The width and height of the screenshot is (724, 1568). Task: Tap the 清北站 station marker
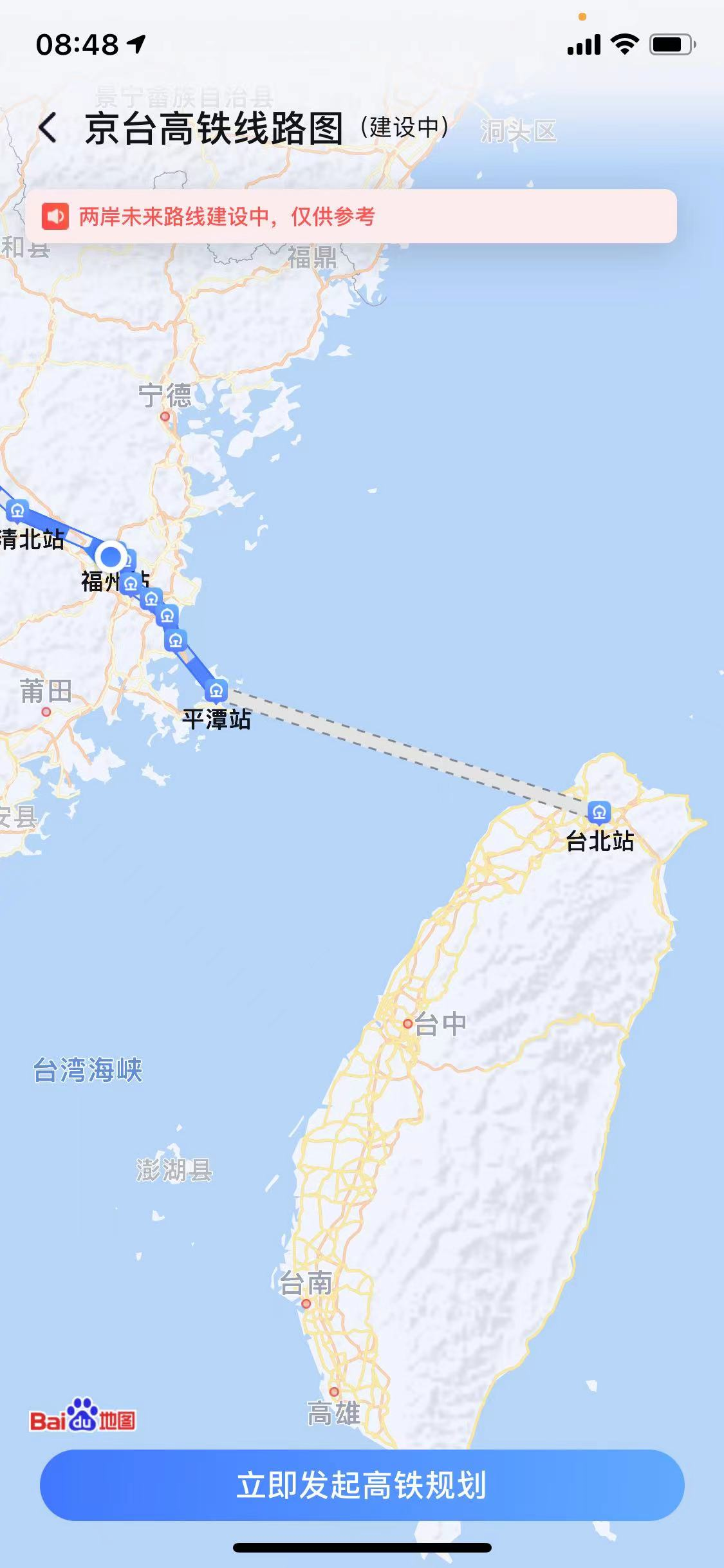[x=17, y=511]
